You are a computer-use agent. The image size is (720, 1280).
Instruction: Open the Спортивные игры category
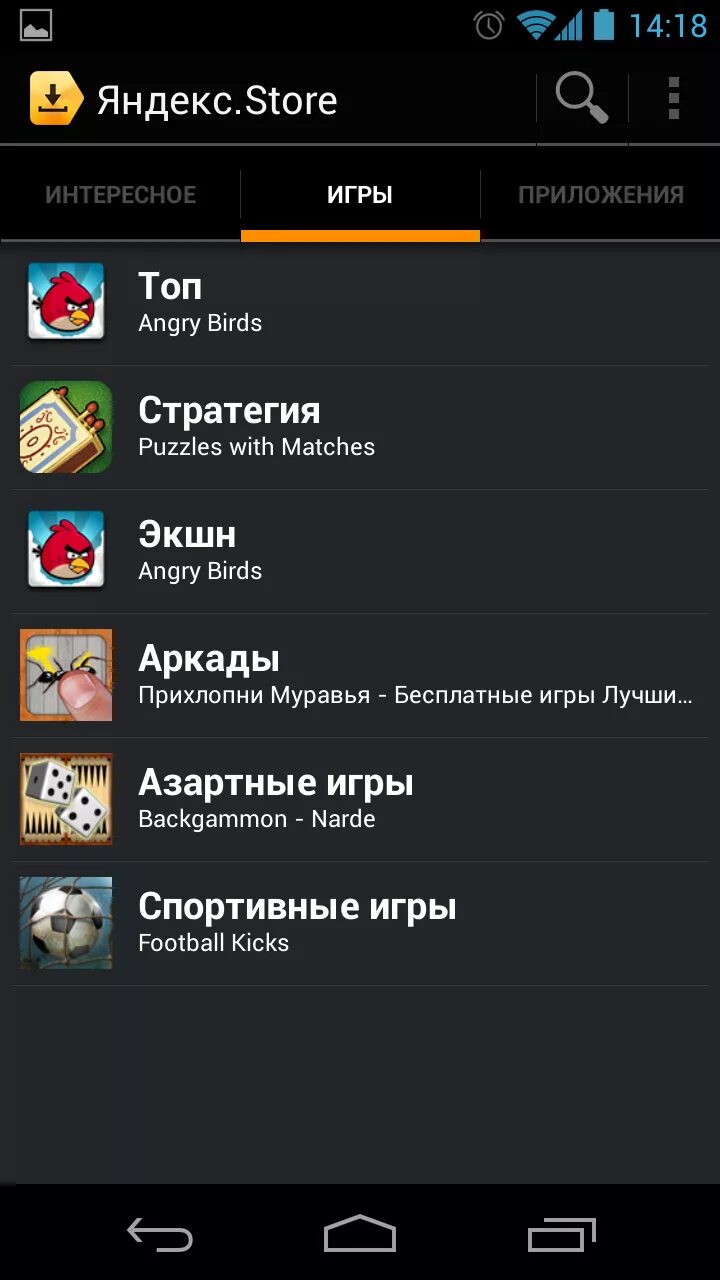point(360,923)
